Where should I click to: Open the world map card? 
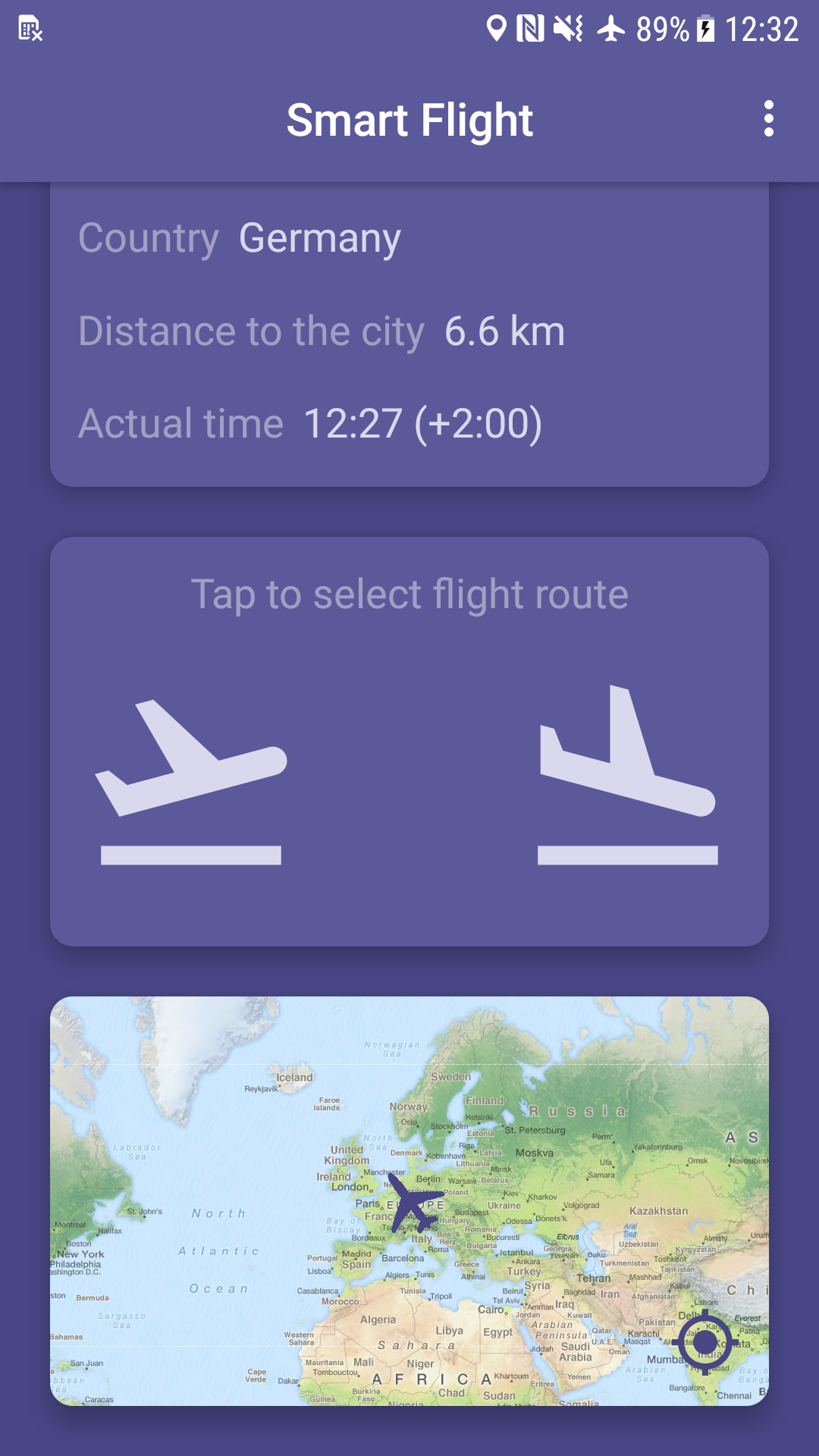[x=409, y=1201]
